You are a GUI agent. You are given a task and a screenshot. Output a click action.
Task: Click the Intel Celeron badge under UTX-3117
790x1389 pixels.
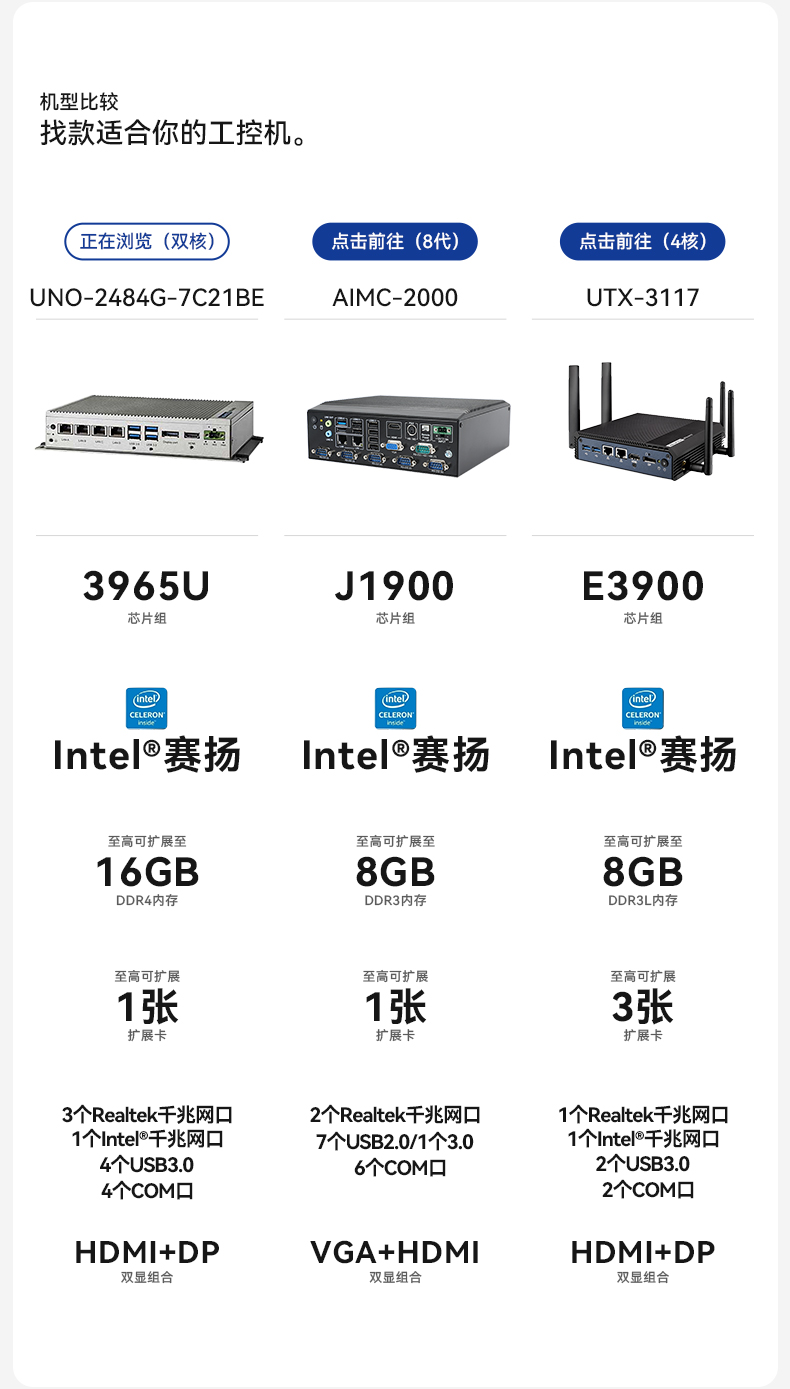643,708
